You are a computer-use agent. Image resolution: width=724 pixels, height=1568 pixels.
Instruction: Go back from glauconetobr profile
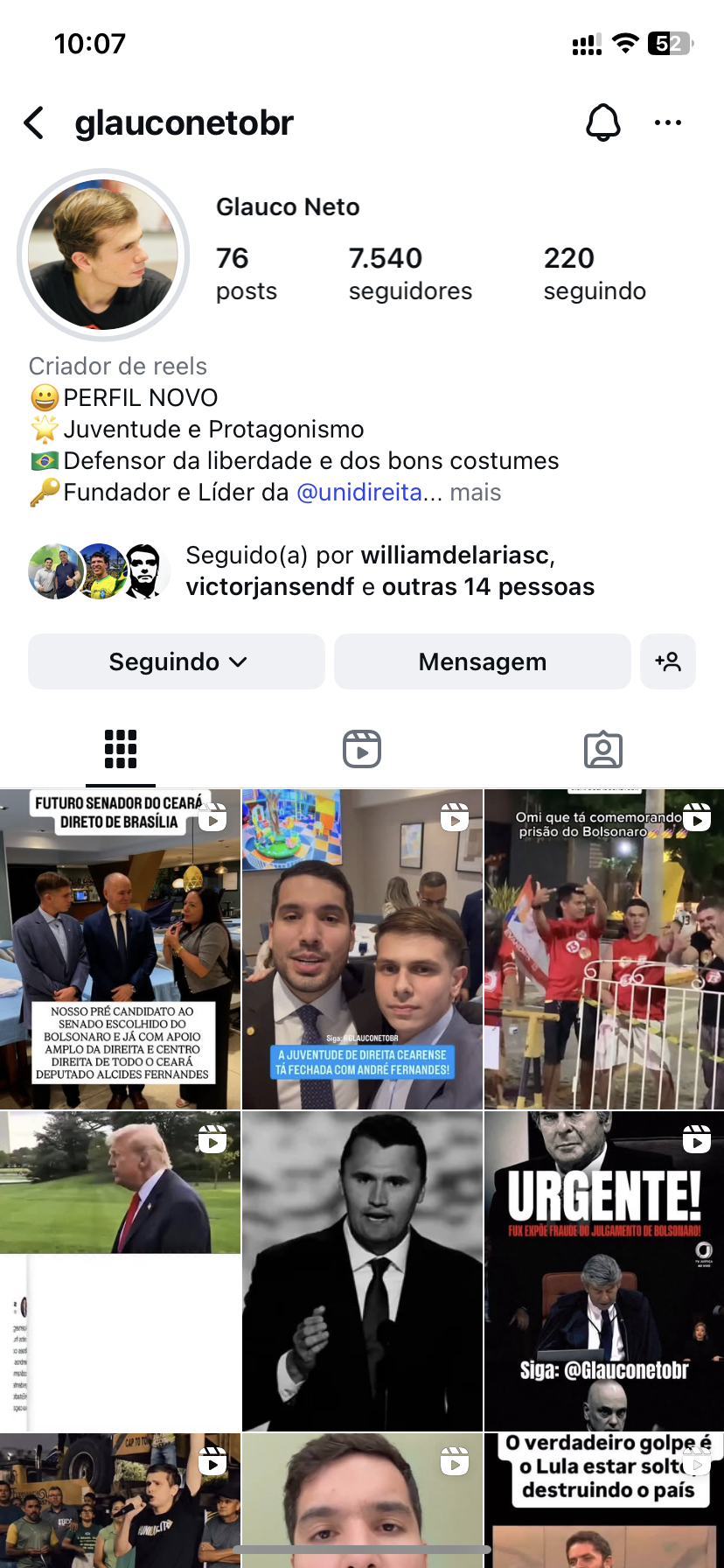pyautogui.click(x=34, y=123)
